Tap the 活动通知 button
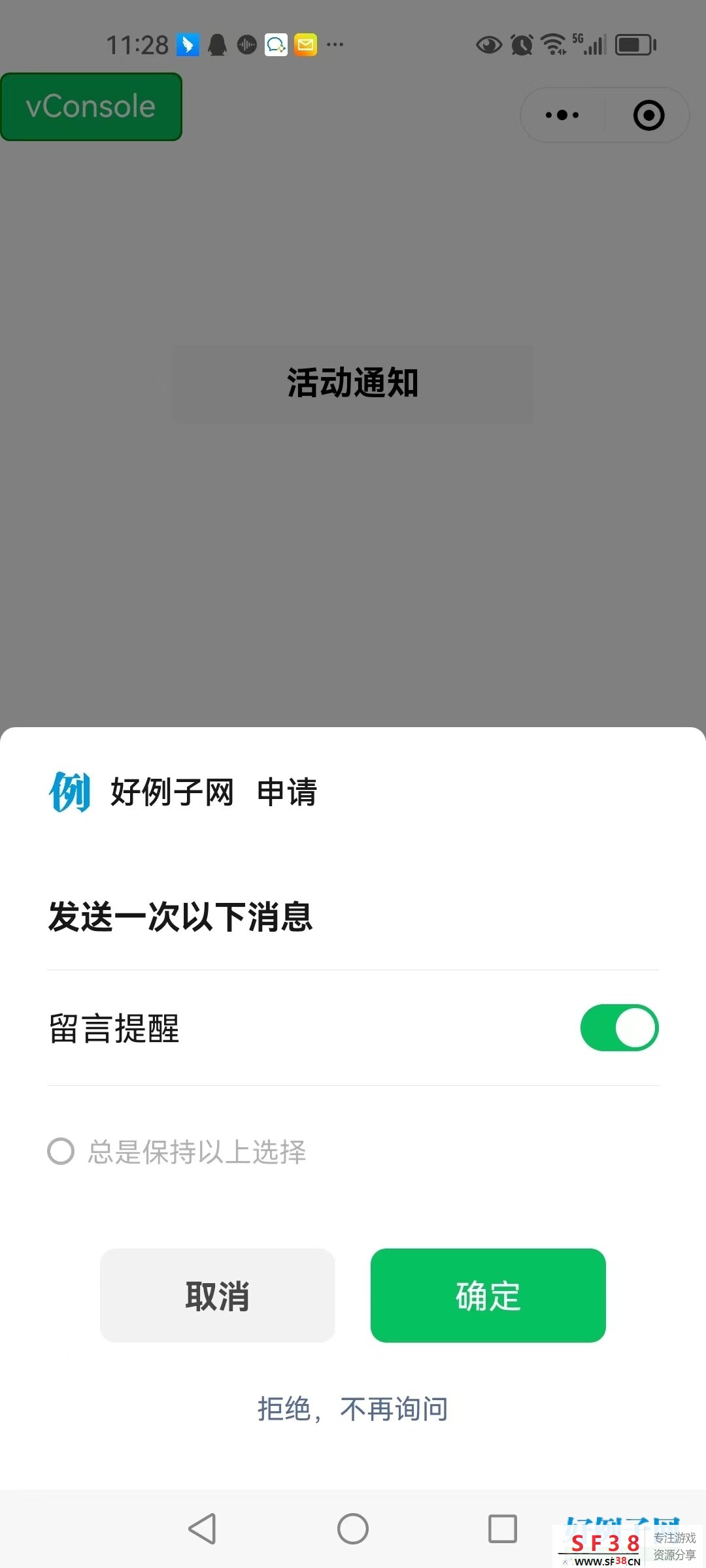 [x=353, y=384]
